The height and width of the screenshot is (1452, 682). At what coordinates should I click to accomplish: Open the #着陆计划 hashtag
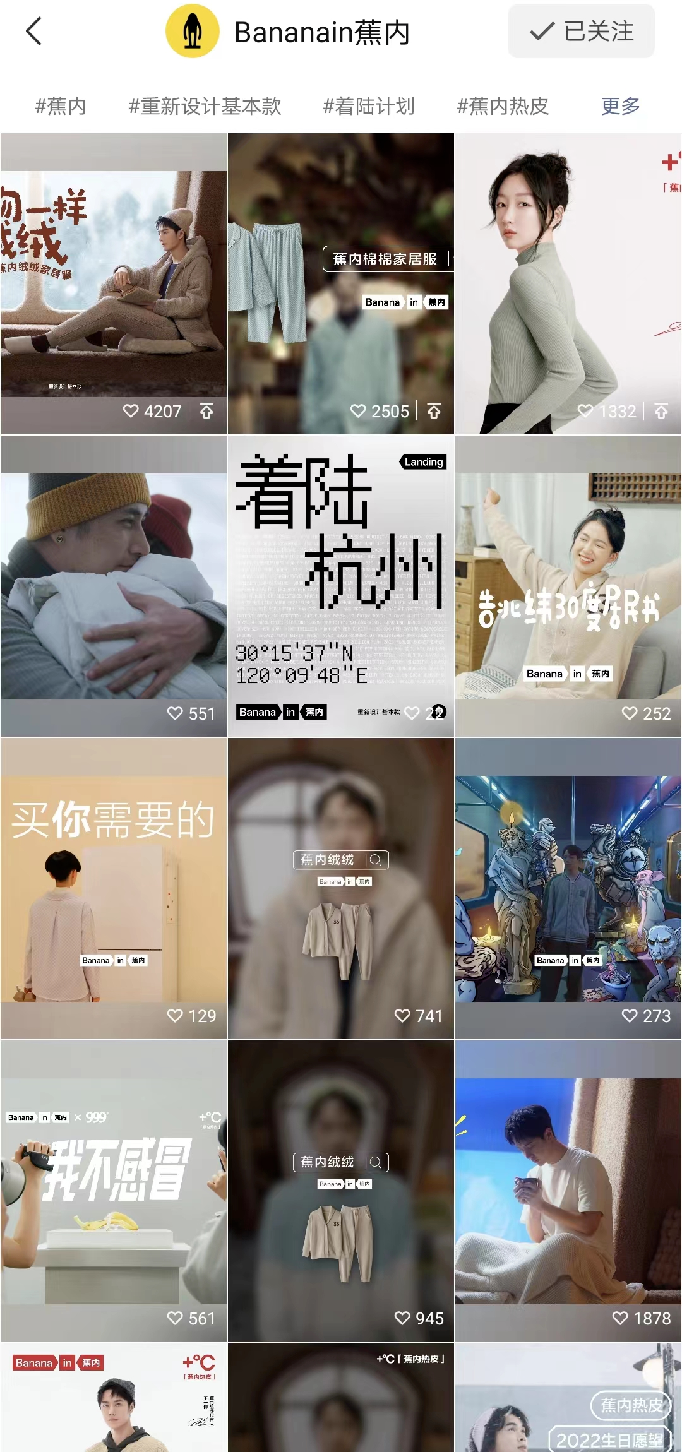pyautogui.click(x=369, y=106)
